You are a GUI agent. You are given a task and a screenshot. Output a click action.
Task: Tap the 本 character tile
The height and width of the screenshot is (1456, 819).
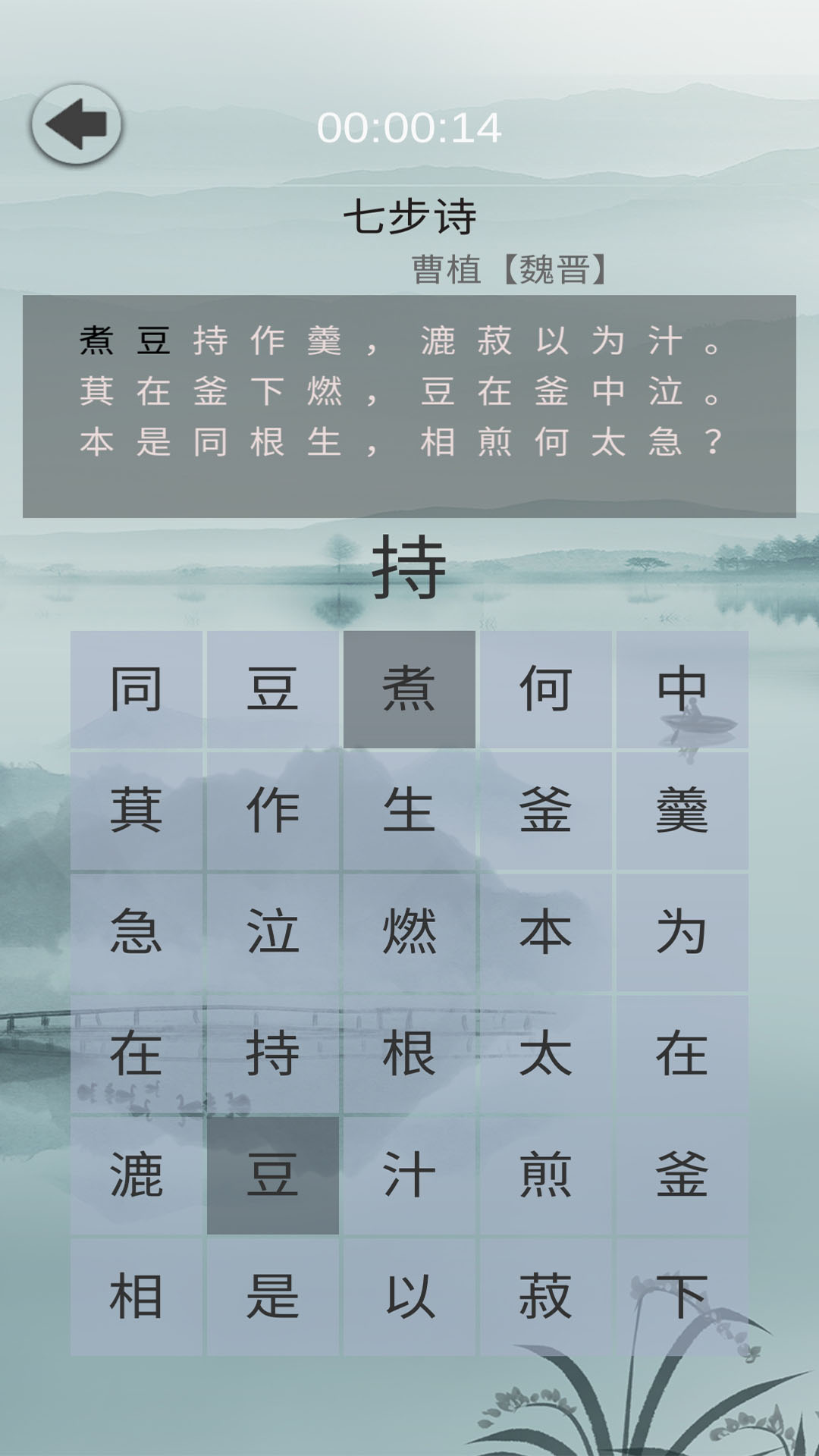point(546,932)
